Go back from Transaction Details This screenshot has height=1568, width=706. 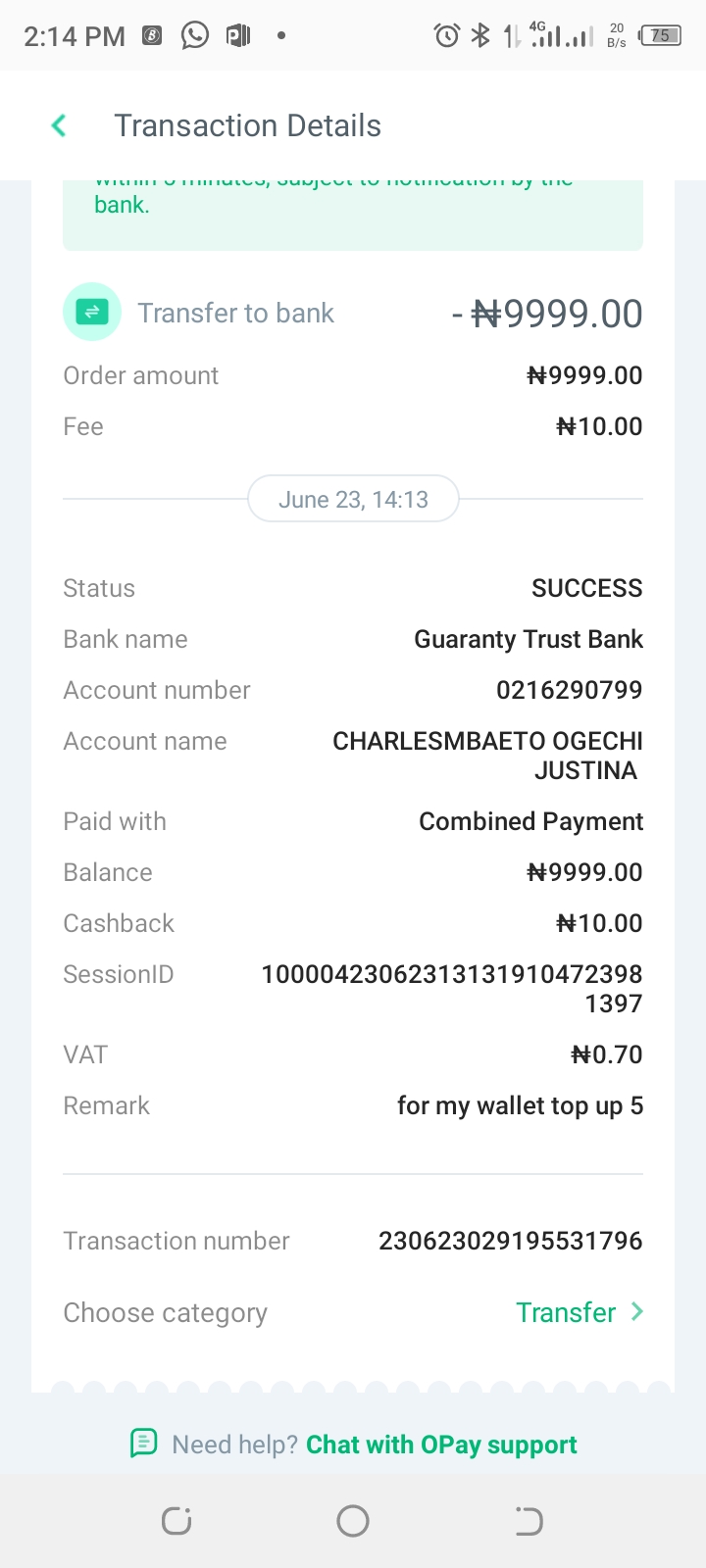click(x=59, y=125)
